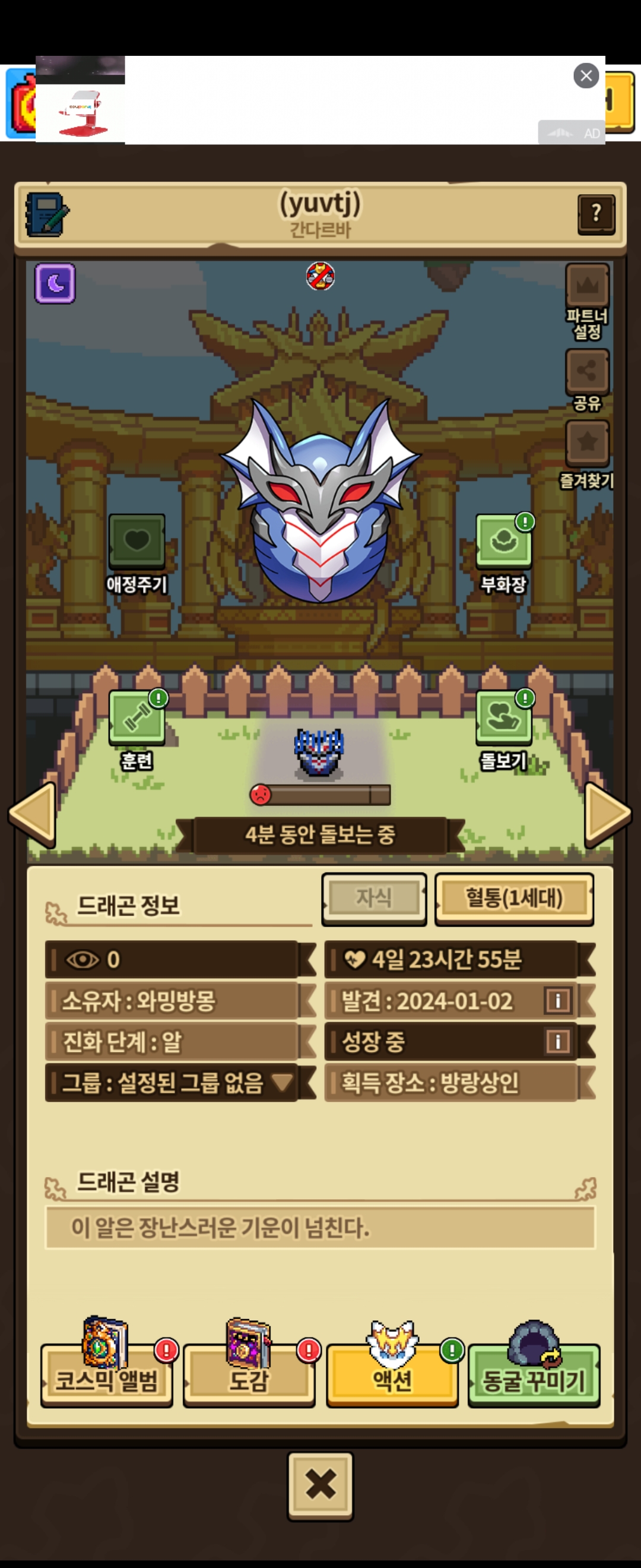Open the notebook edit icon
The width and height of the screenshot is (641, 1568).
point(47,214)
